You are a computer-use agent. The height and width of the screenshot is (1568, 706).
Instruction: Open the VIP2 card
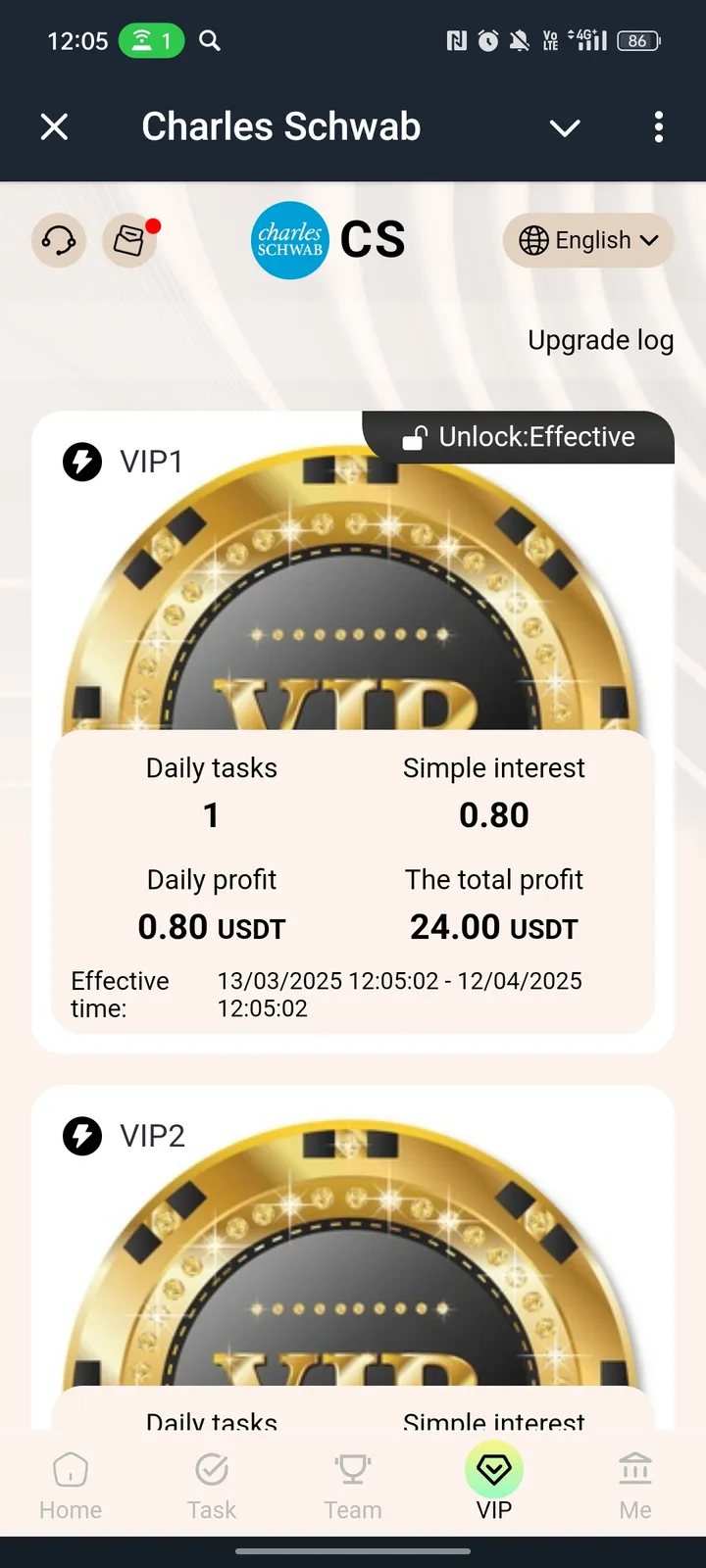pyautogui.click(x=353, y=1264)
